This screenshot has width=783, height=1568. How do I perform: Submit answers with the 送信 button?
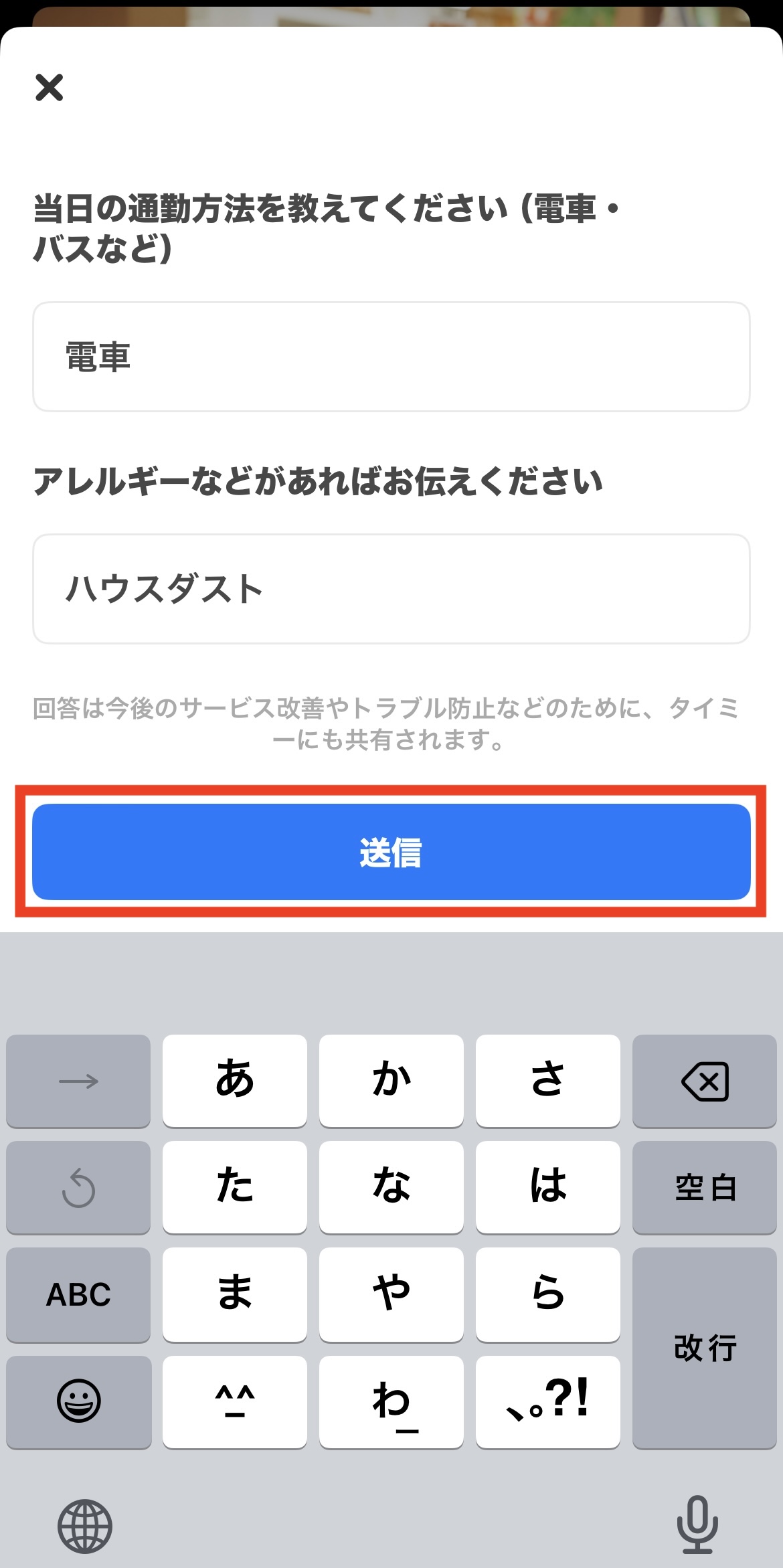(x=391, y=852)
